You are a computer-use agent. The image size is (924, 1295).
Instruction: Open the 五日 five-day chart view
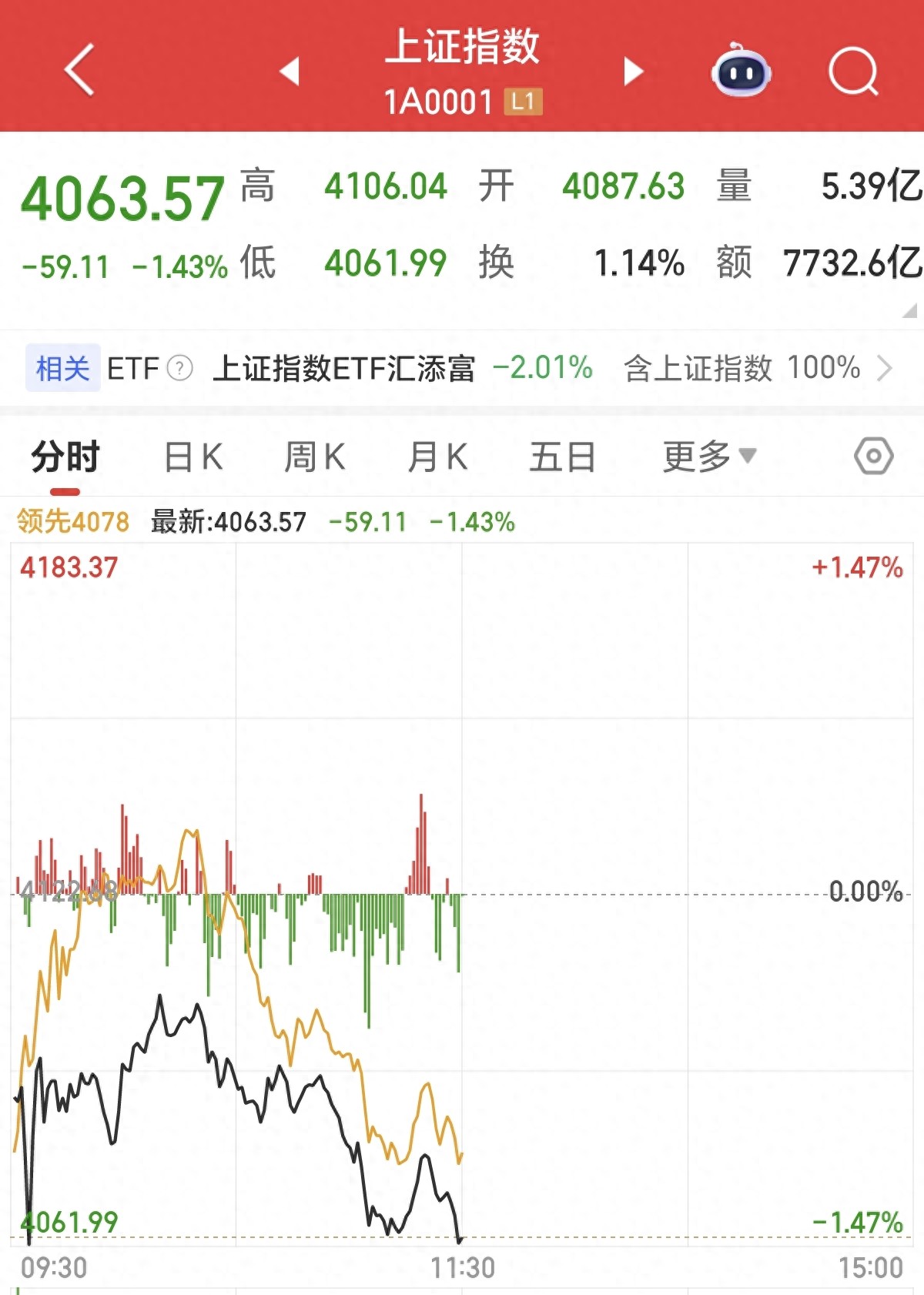point(564,456)
